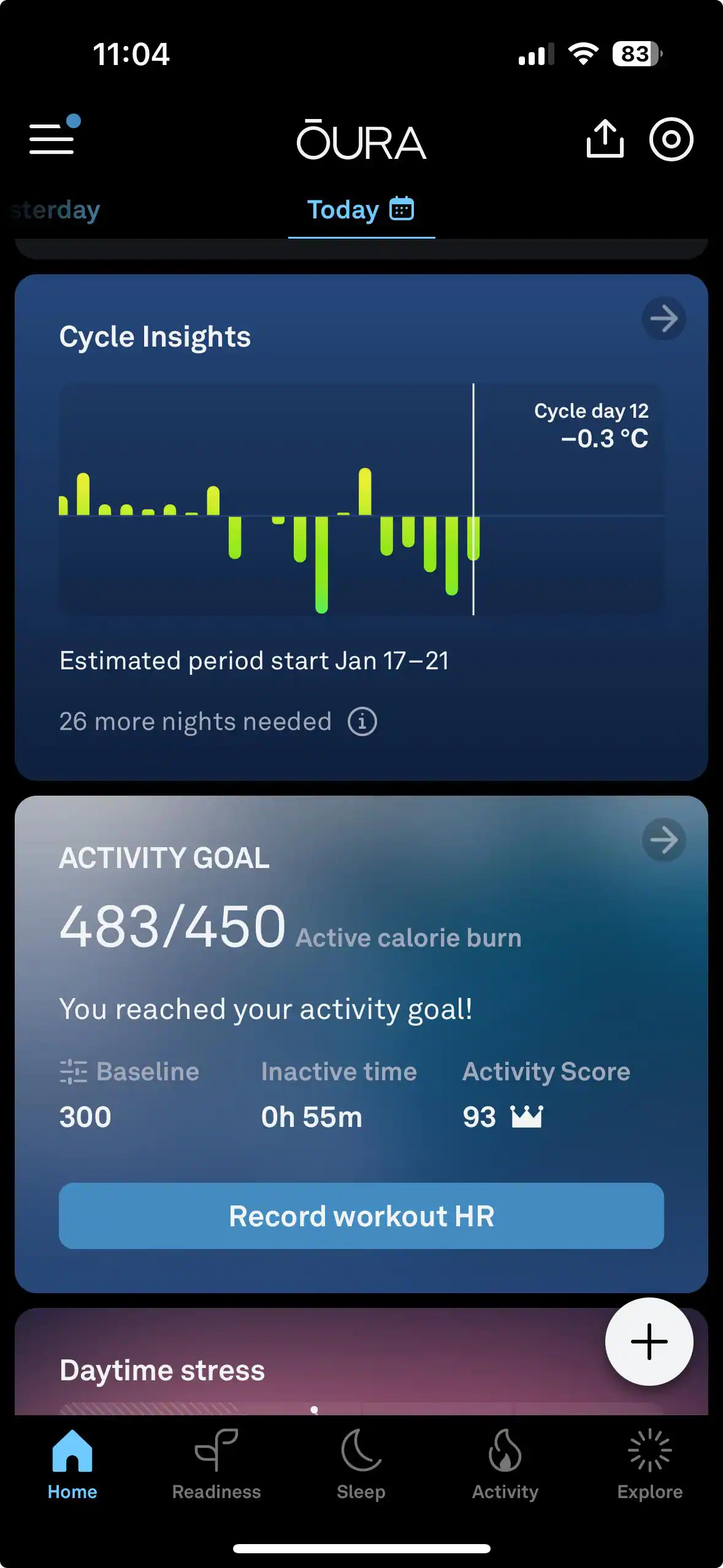Viewport: 723px width, 1568px height.
Task: Open Activity Goal details arrow
Action: (664, 840)
